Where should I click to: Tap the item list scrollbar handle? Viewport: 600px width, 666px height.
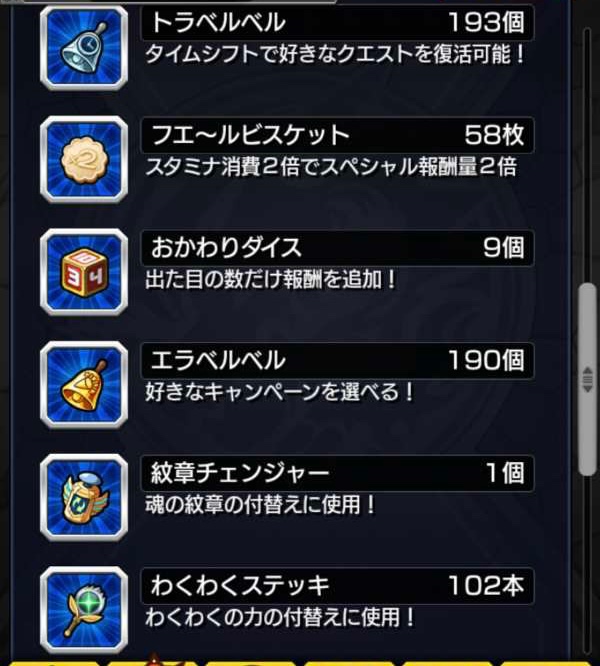coord(587,380)
